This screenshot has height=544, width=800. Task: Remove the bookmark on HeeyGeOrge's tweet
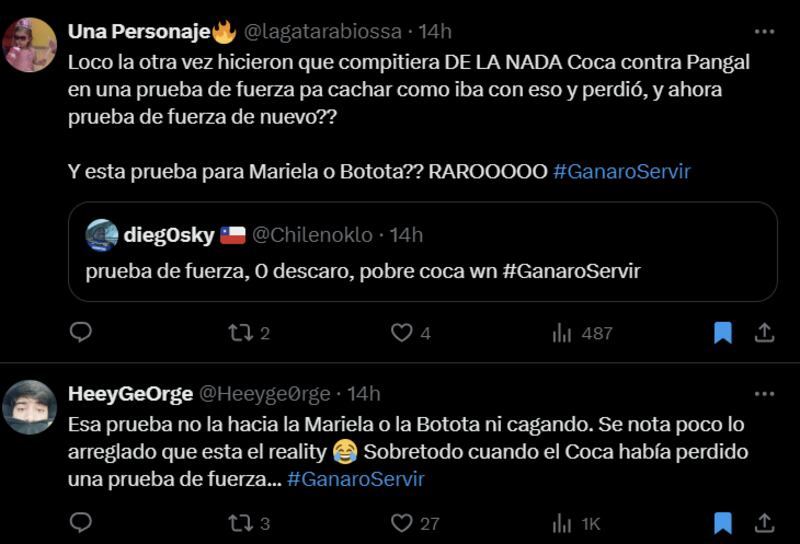tap(722, 522)
